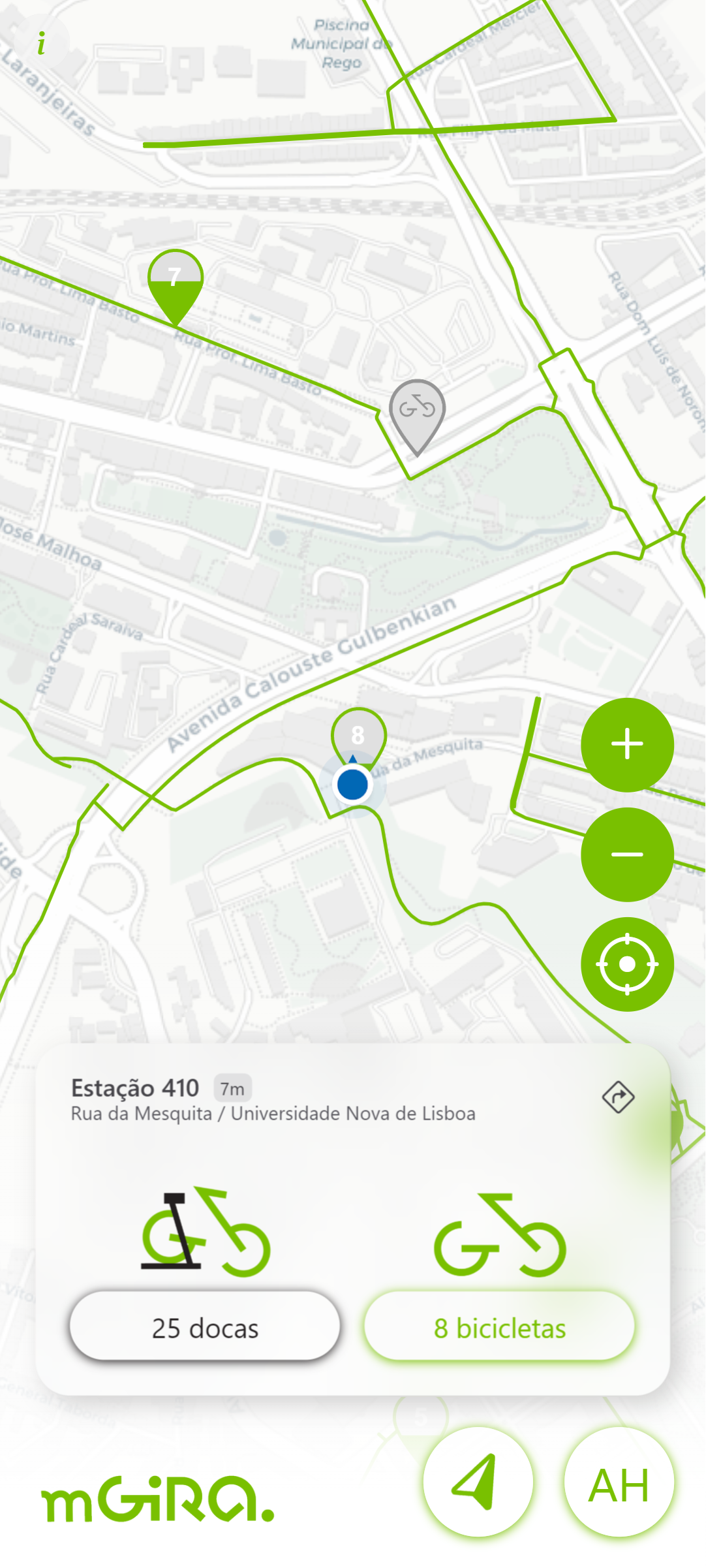The height and width of the screenshot is (1568, 706).
Task: Select the grey bicycle station marker
Action: coord(417,411)
